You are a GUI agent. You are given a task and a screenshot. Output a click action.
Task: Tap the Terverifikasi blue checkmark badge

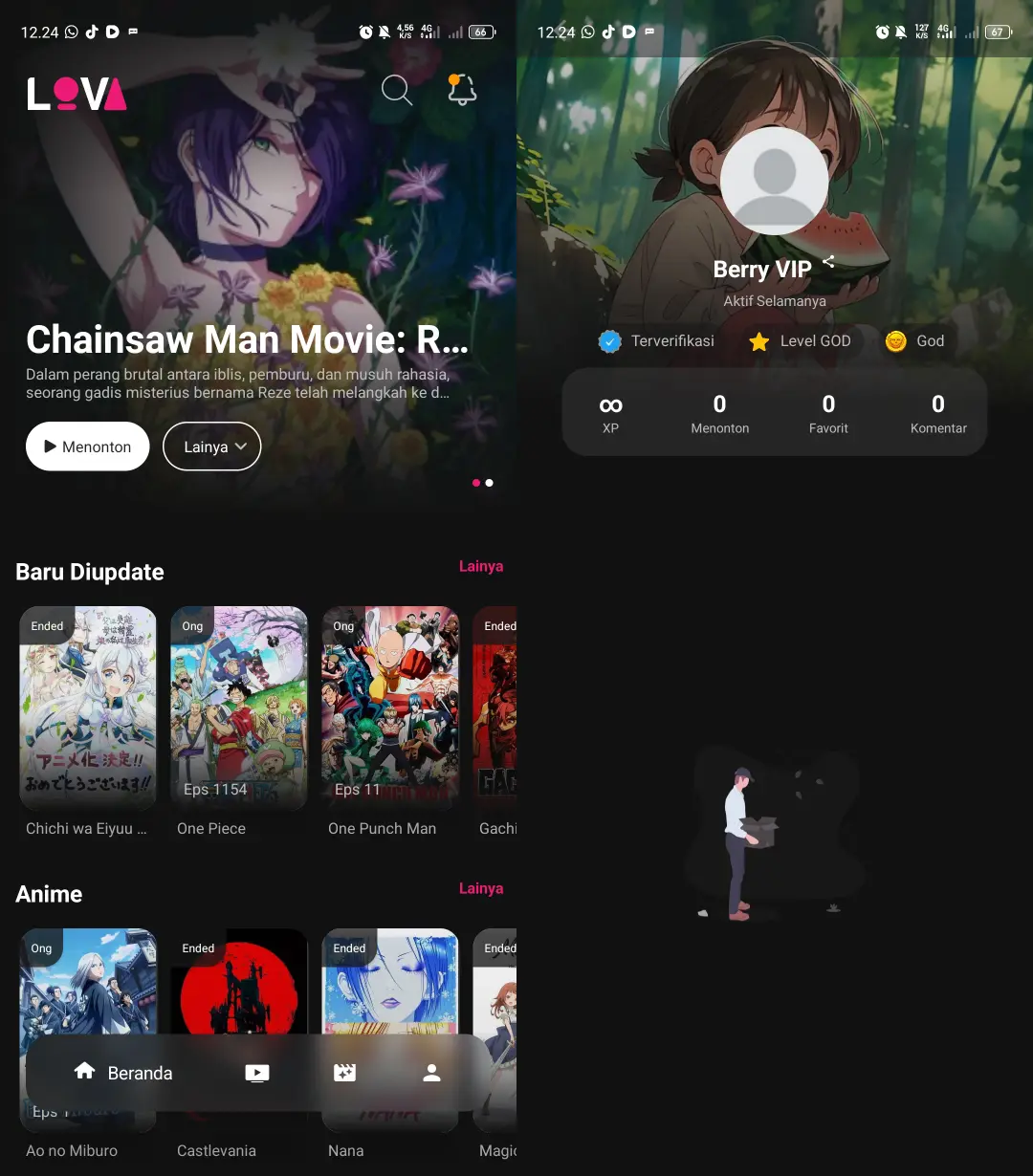[610, 340]
